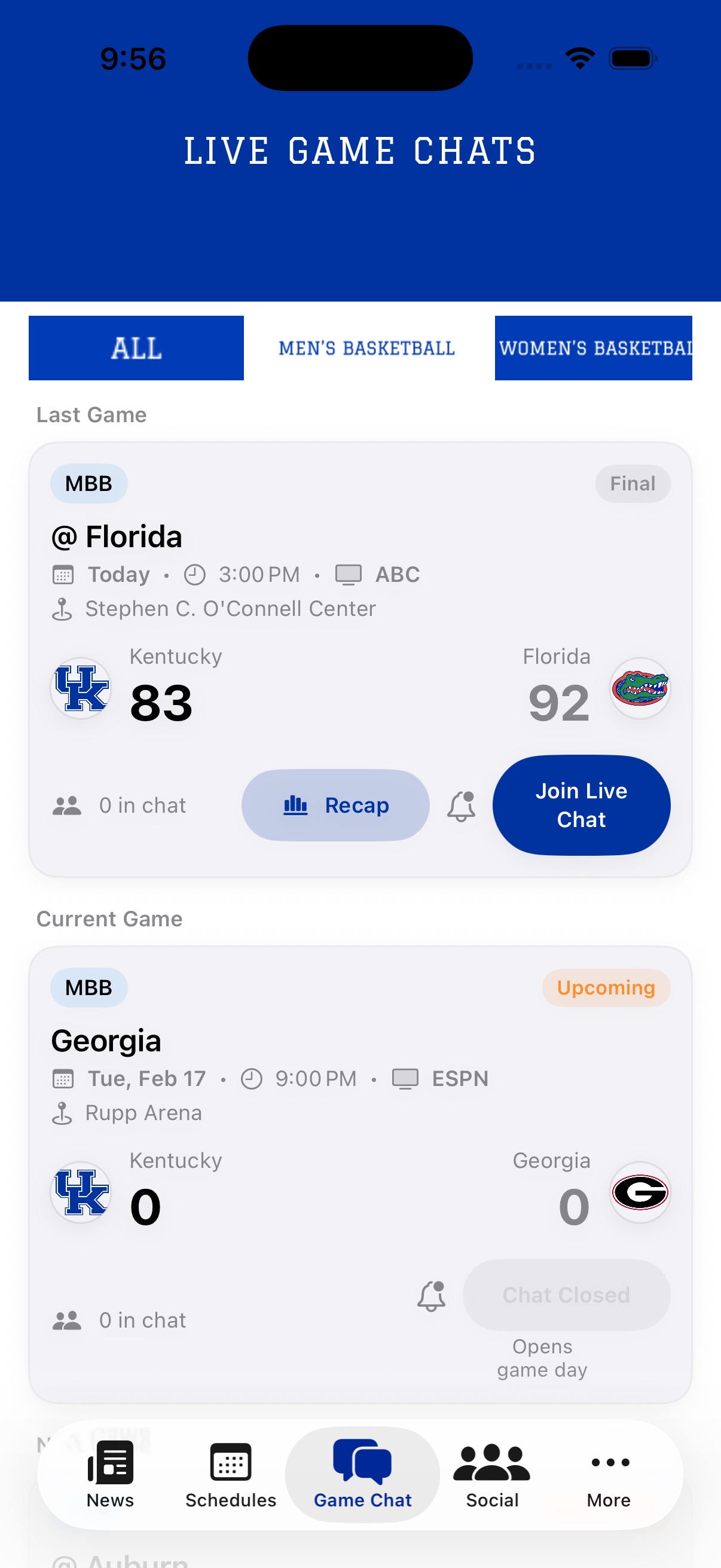Switch to the MEN'S BASKETBALL tab
This screenshot has height=1568, width=721.
[366, 347]
